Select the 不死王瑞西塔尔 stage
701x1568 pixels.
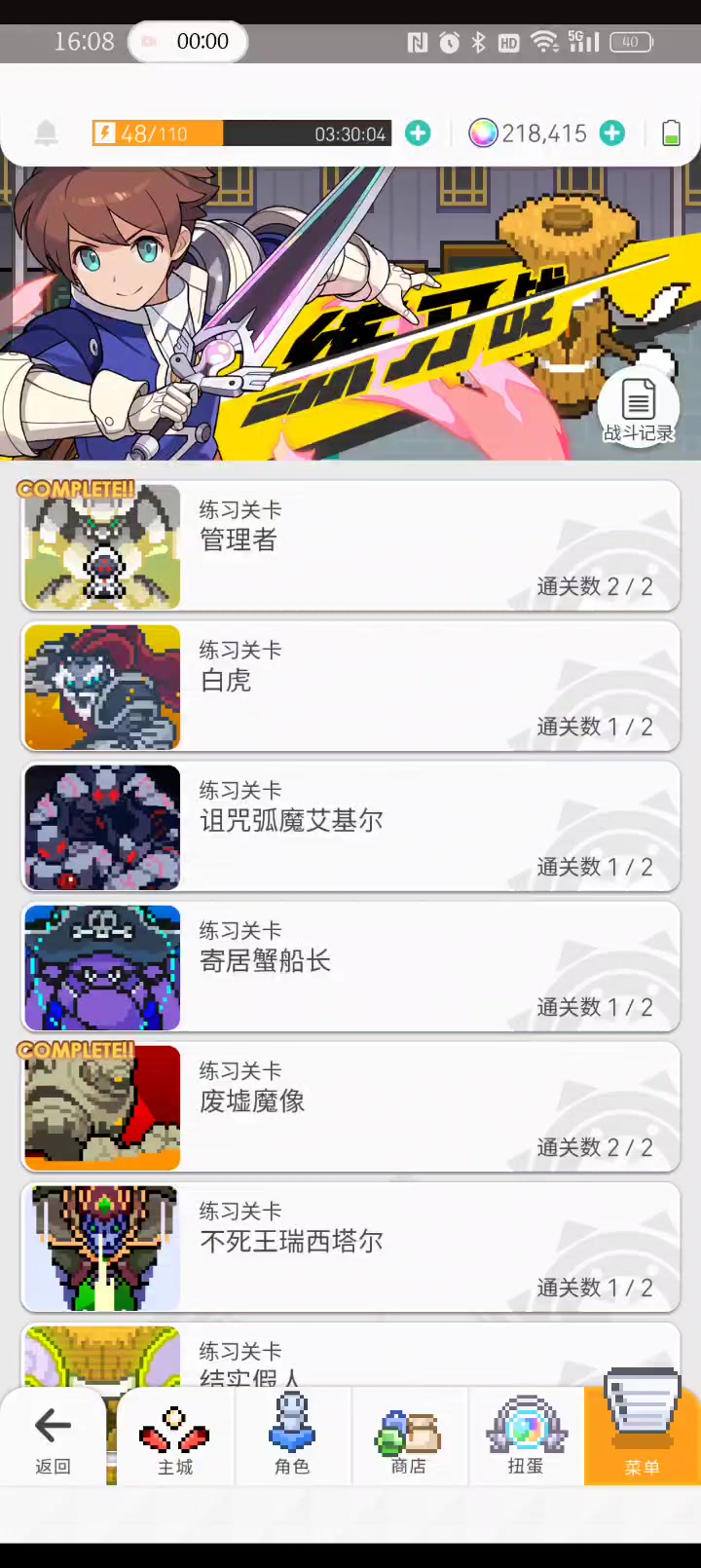click(350, 1248)
